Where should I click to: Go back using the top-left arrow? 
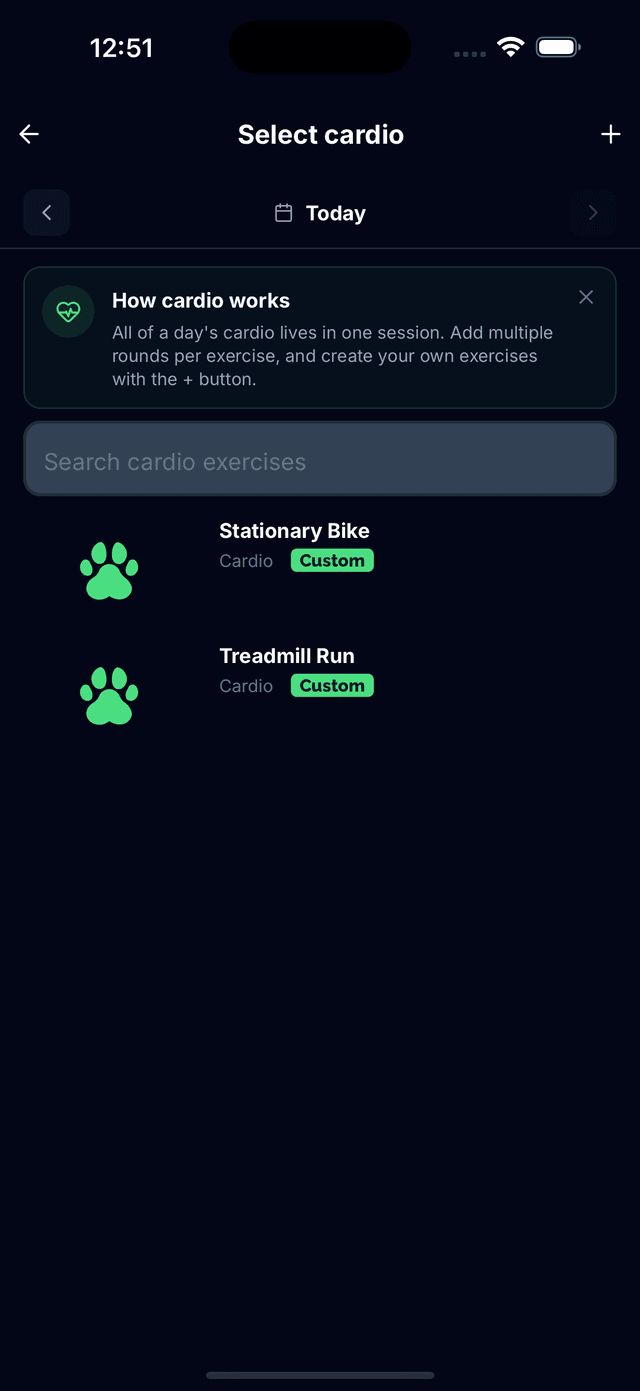(x=29, y=134)
